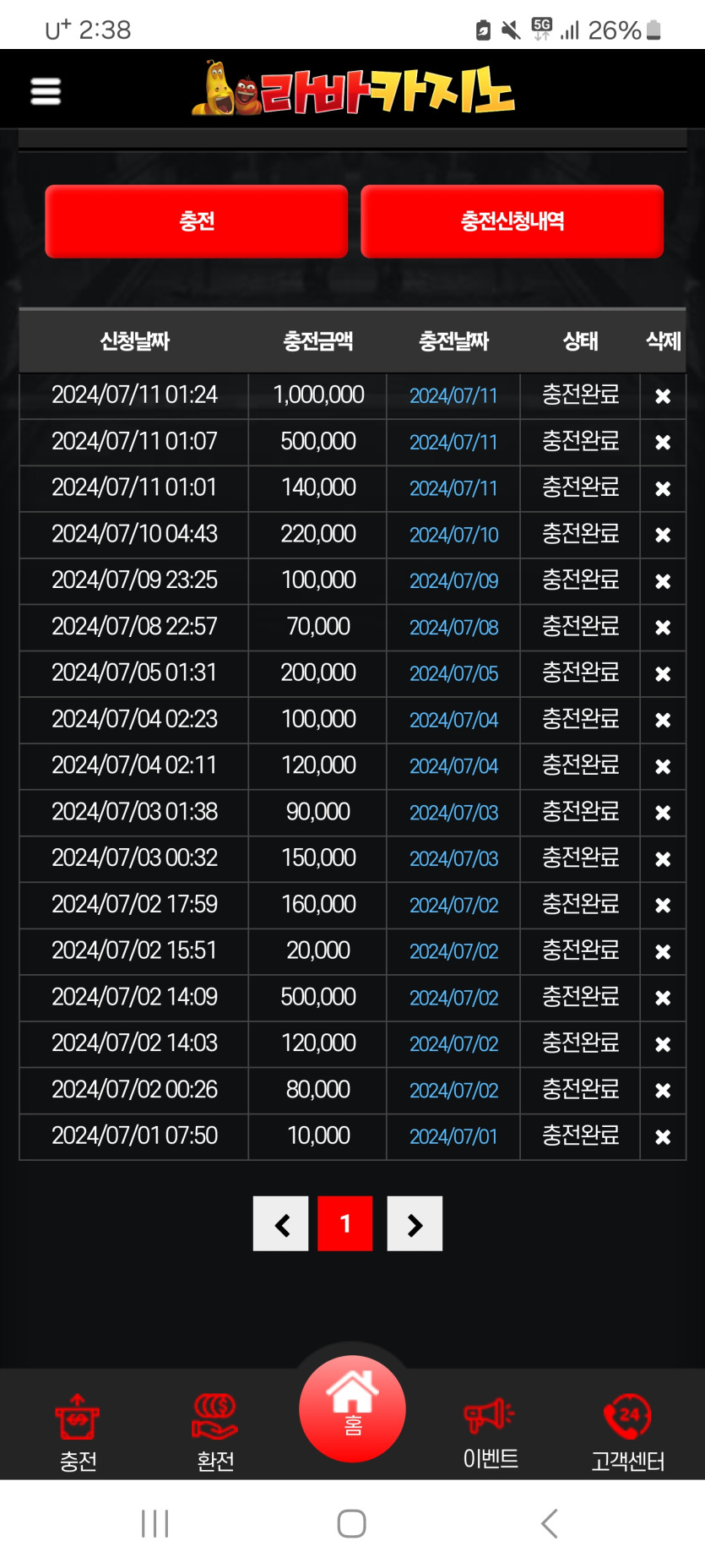705x1568 pixels.
Task: Delete the 2024/07/01 07:50 record
Action: coord(663,1137)
